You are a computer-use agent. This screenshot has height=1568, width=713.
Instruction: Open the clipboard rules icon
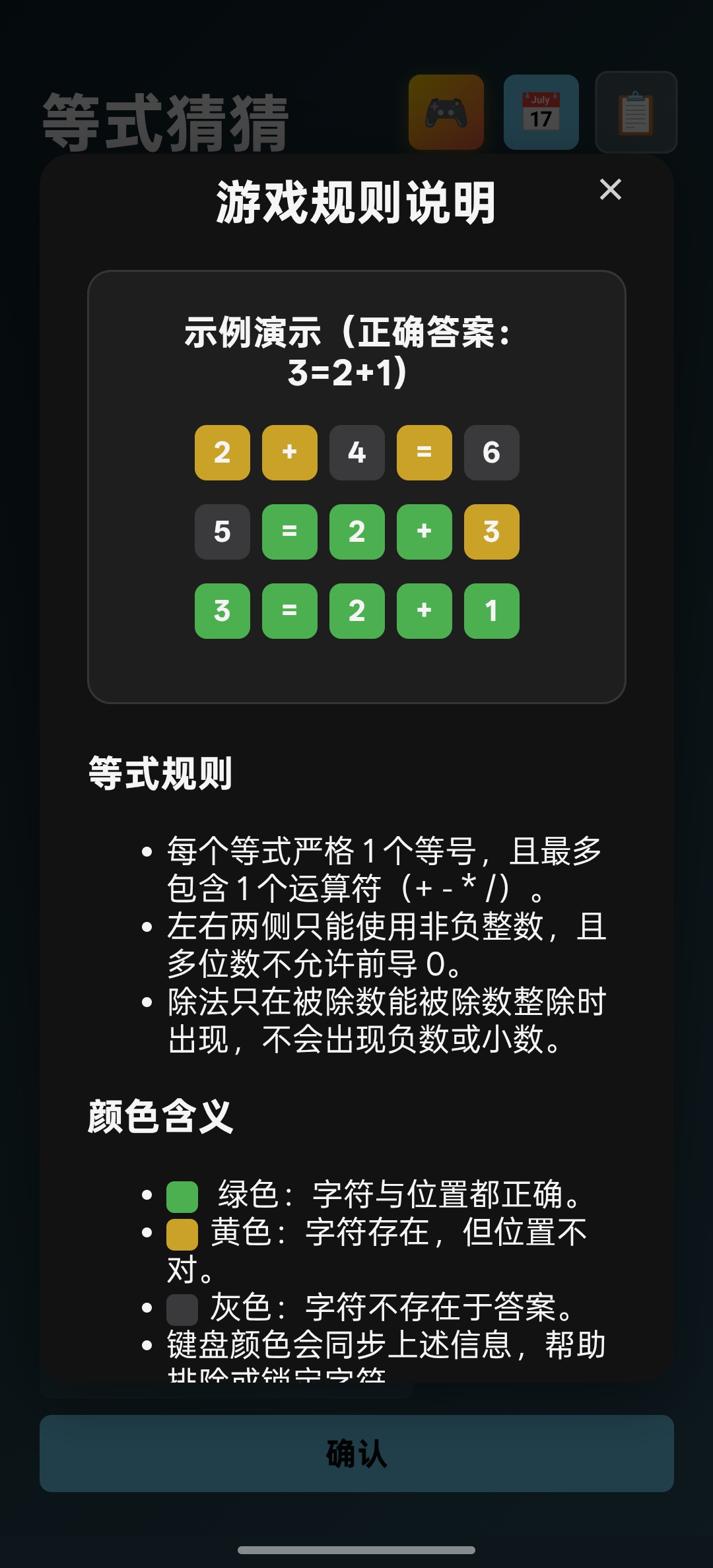coord(636,113)
